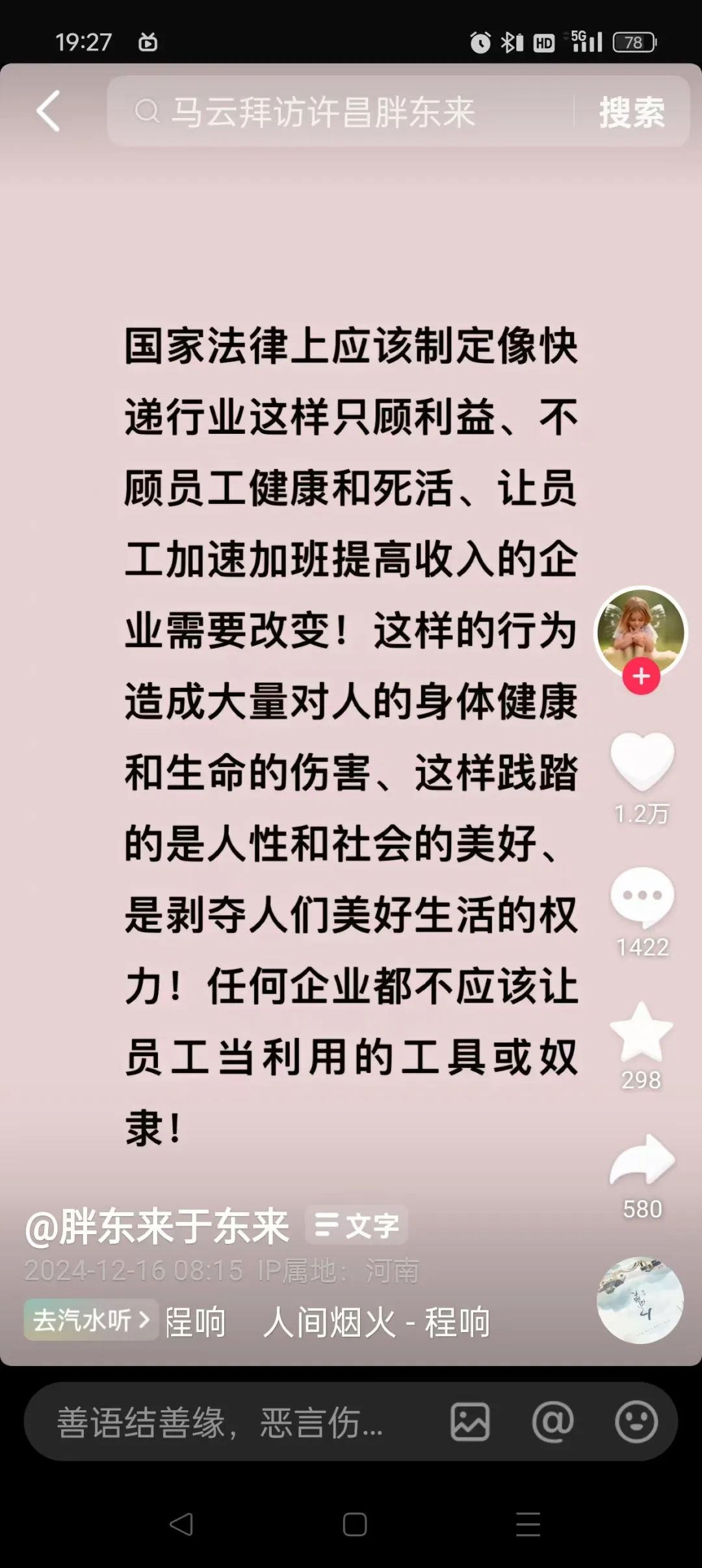The width and height of the screenshot is (702, 1568).
Task: Open the author's profile avatar
Action: 641,630
